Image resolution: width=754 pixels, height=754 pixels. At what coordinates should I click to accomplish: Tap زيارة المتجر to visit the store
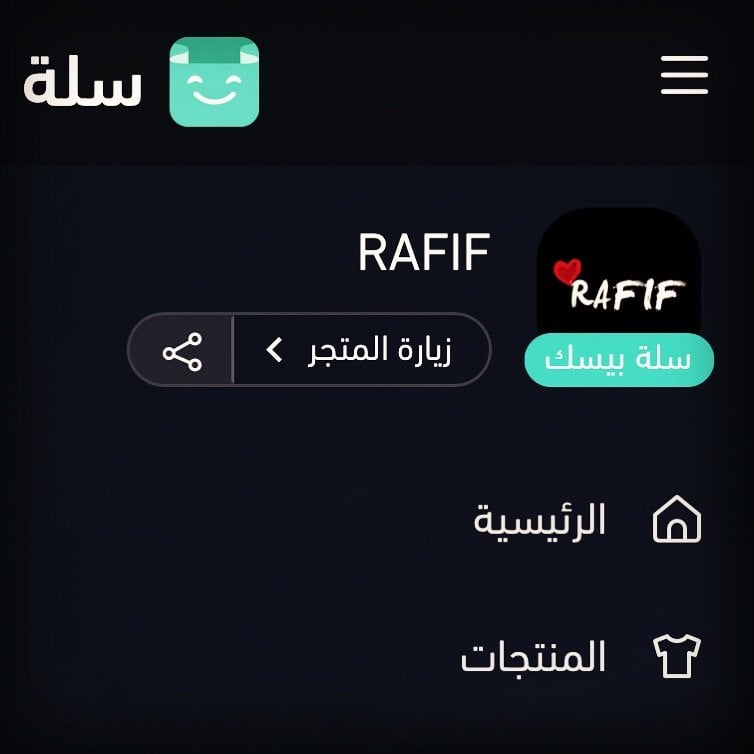(x=362, y=350)
